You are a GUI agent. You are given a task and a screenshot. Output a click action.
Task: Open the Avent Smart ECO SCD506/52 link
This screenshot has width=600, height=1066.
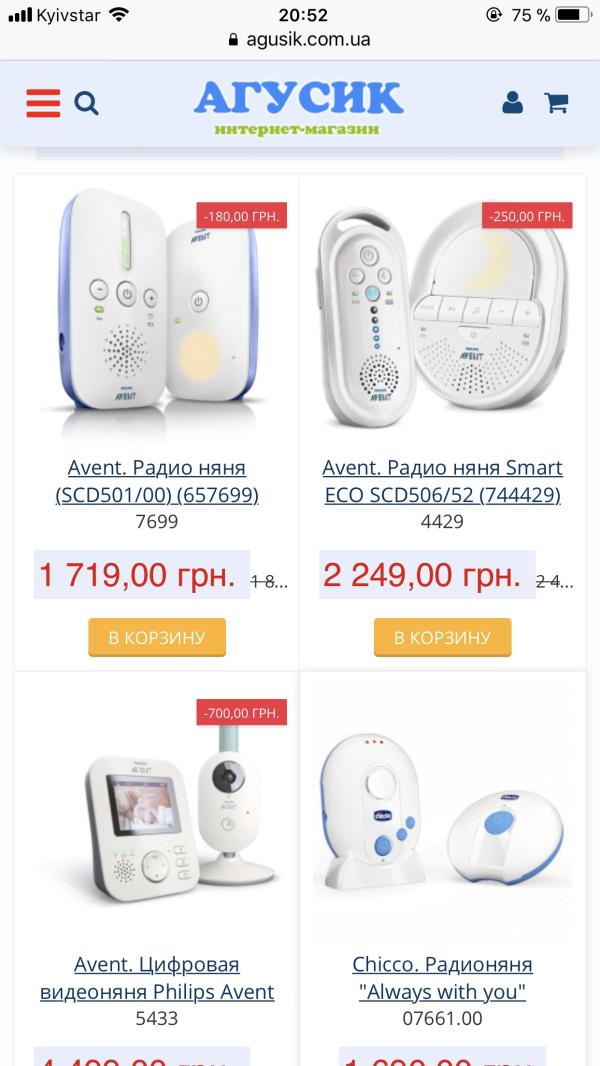coord(442,481)
